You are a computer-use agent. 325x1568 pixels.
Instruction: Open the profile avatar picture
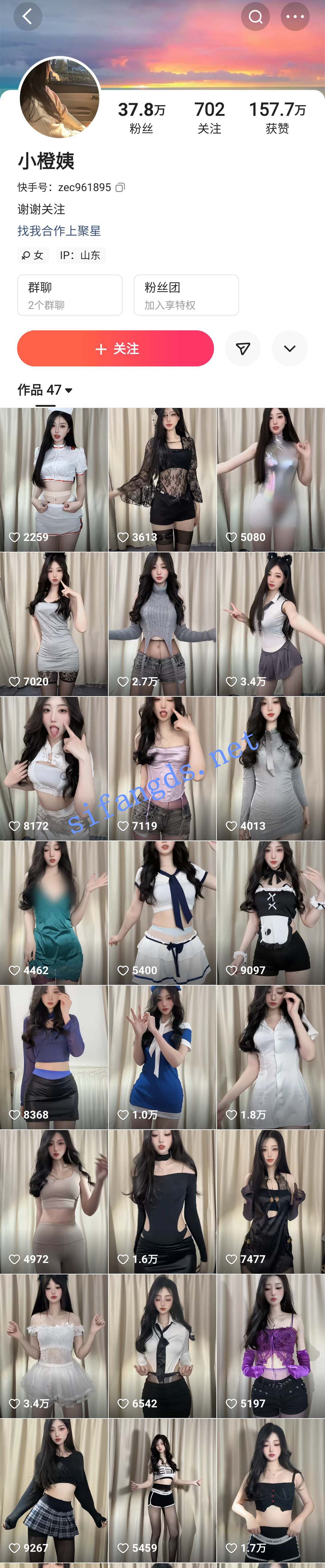(60, 98)
